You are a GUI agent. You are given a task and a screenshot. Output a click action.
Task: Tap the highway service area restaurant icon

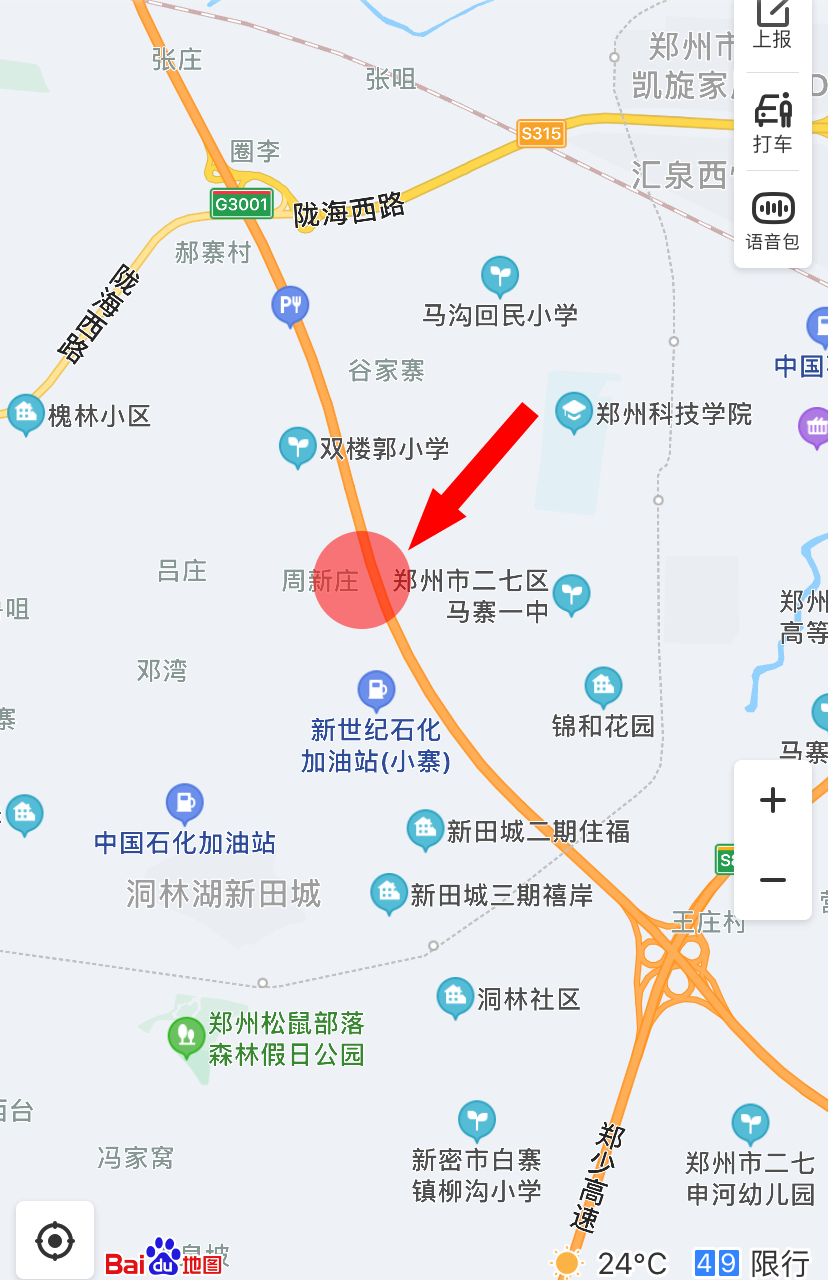click(x=290, y=305)
